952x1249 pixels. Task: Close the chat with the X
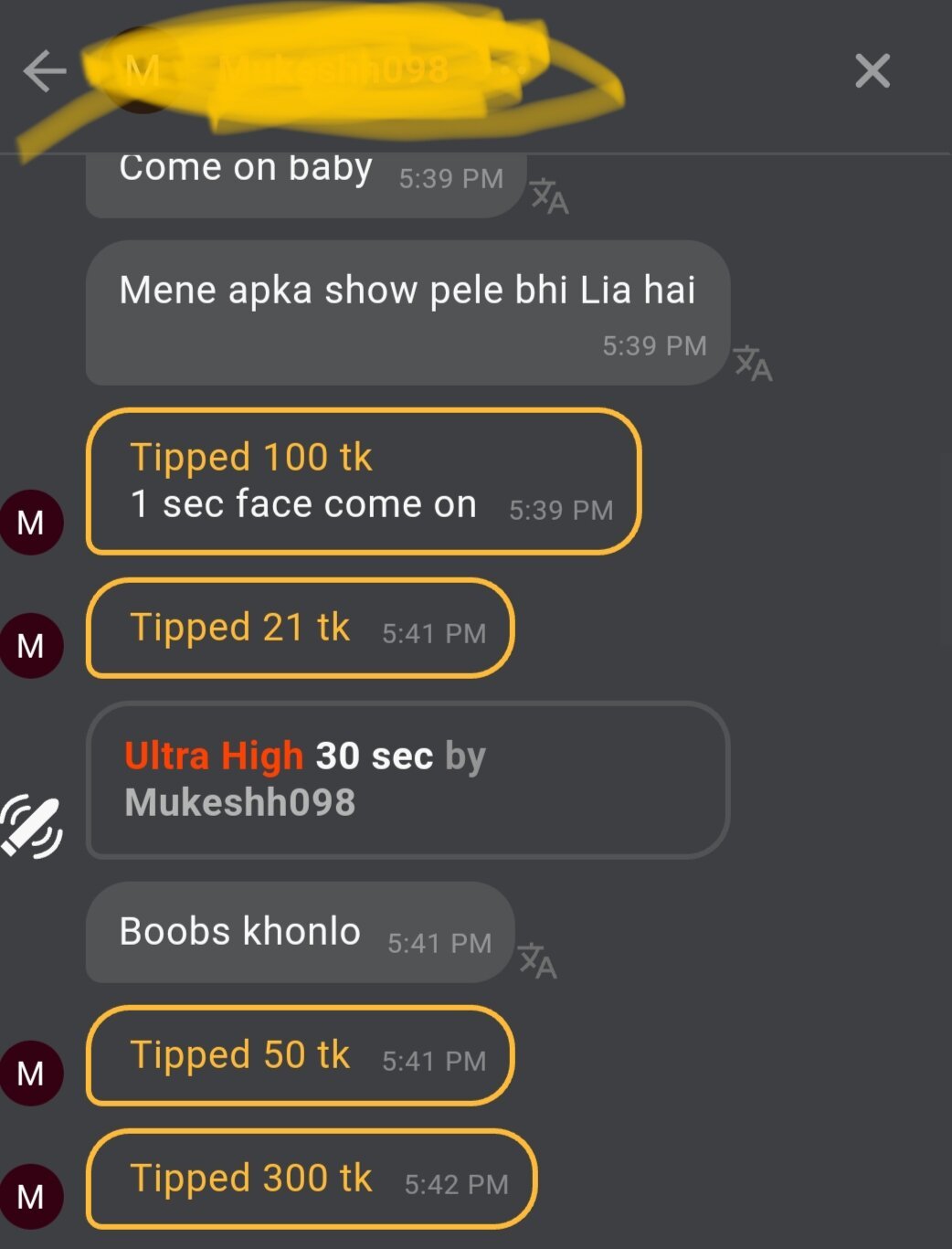click(873, 70)
